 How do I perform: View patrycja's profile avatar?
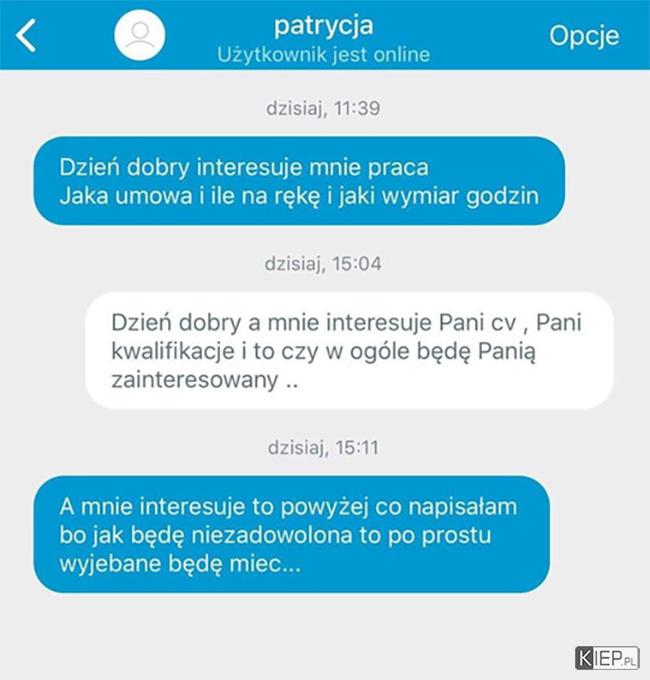pyautogui.click(x=141, y=36)
